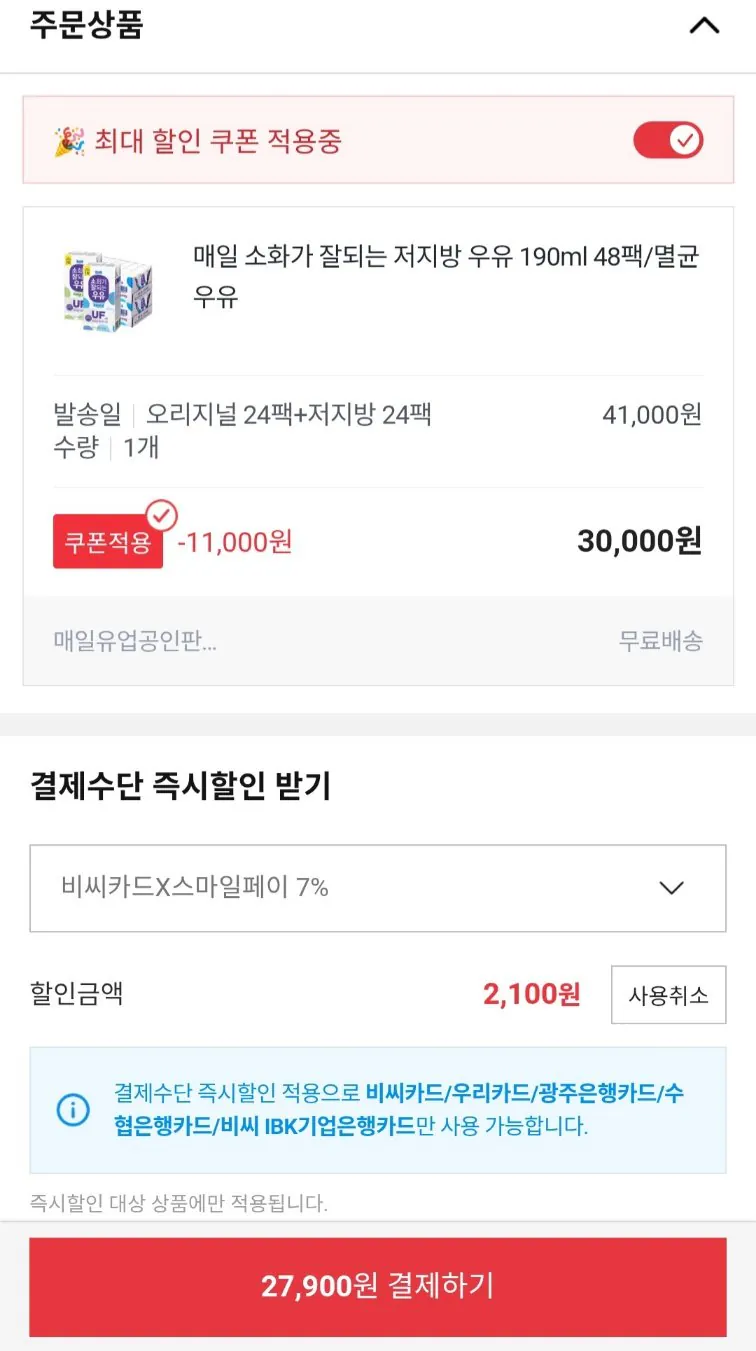Toggle the coupon application switch on the banner

(x=668, y=140)
